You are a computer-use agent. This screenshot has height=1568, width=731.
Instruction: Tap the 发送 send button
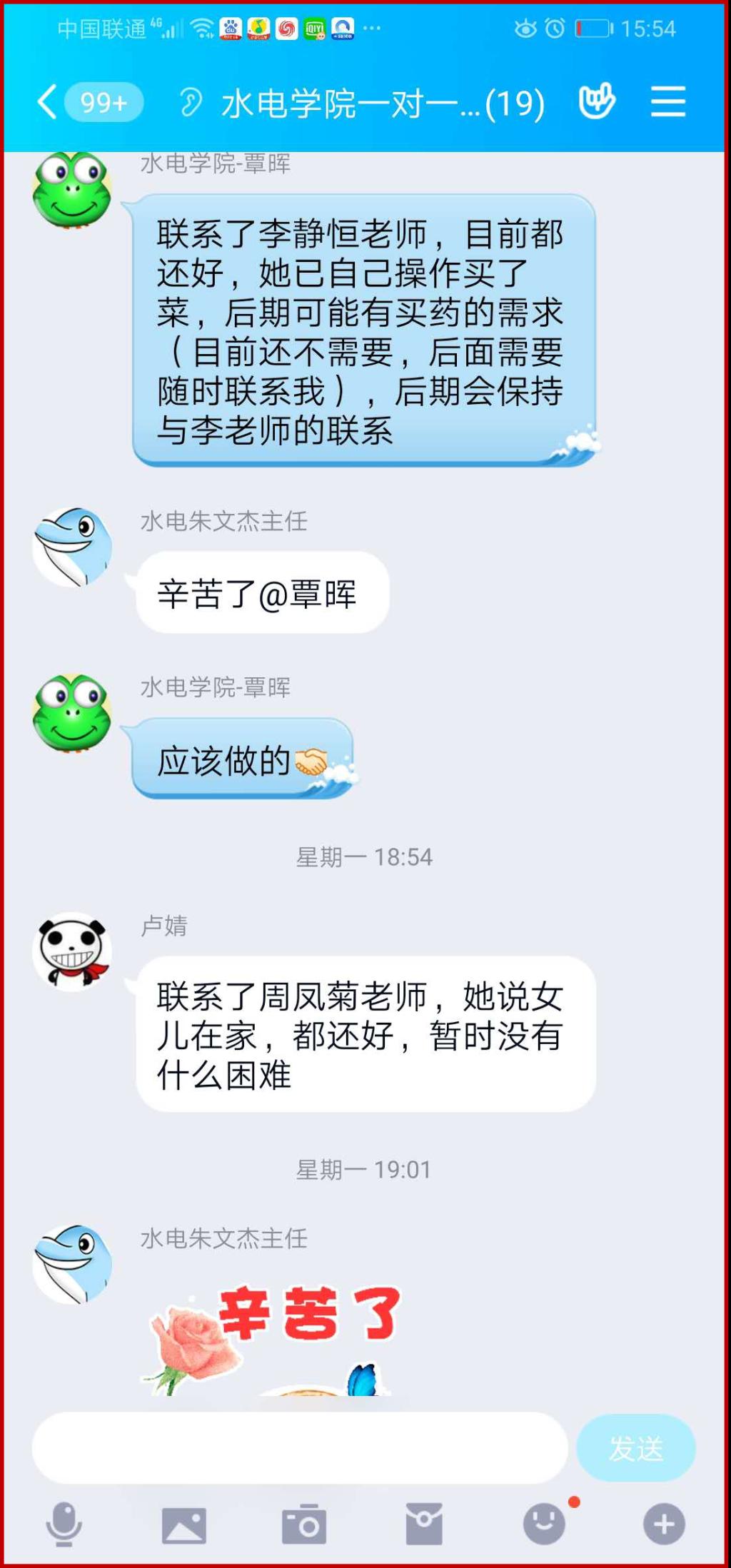coord(635,1448)
